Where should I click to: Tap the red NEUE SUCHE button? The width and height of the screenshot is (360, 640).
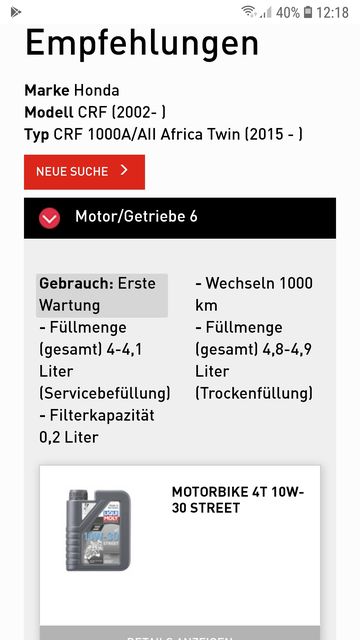pyautogui.click(x=84, y=172)
